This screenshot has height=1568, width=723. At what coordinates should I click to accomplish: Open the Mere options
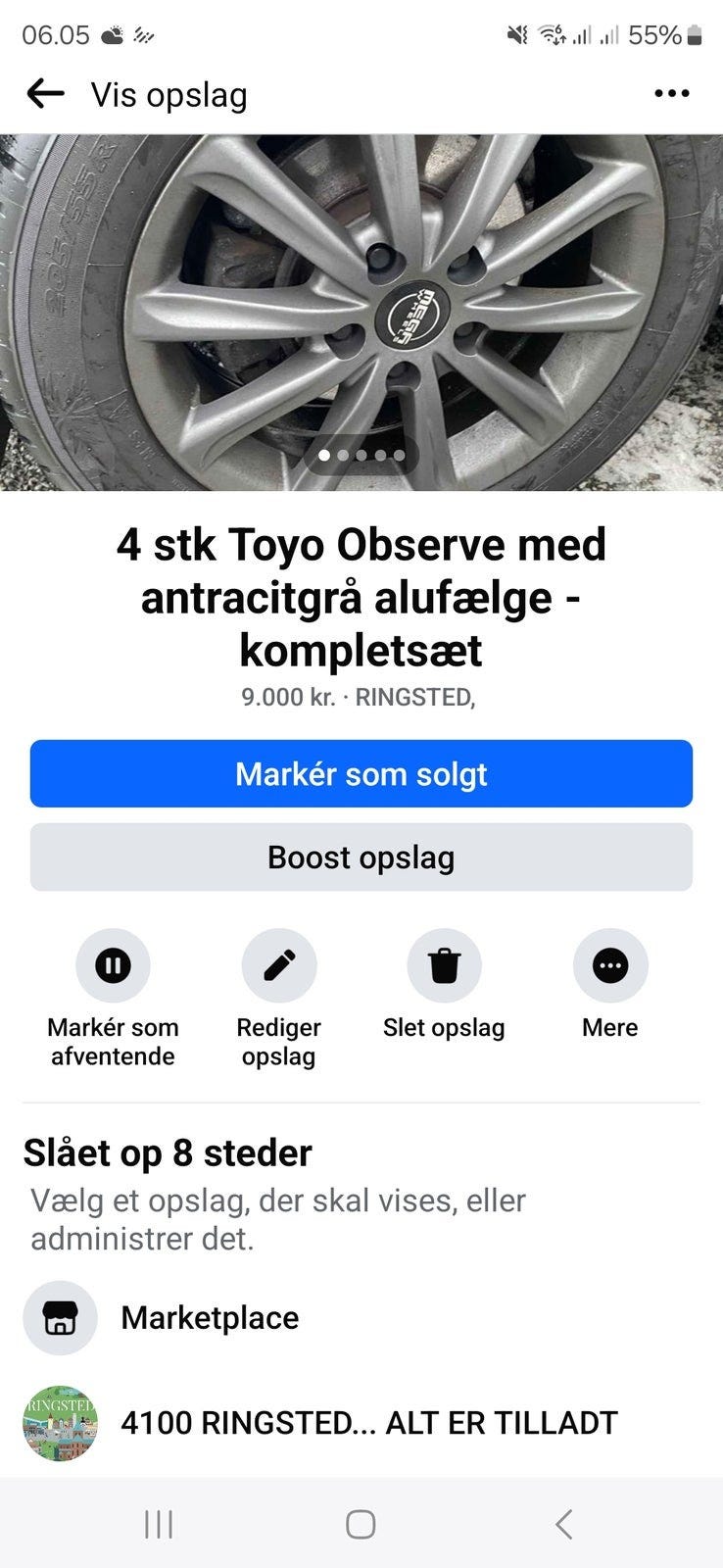coord(610,966)
